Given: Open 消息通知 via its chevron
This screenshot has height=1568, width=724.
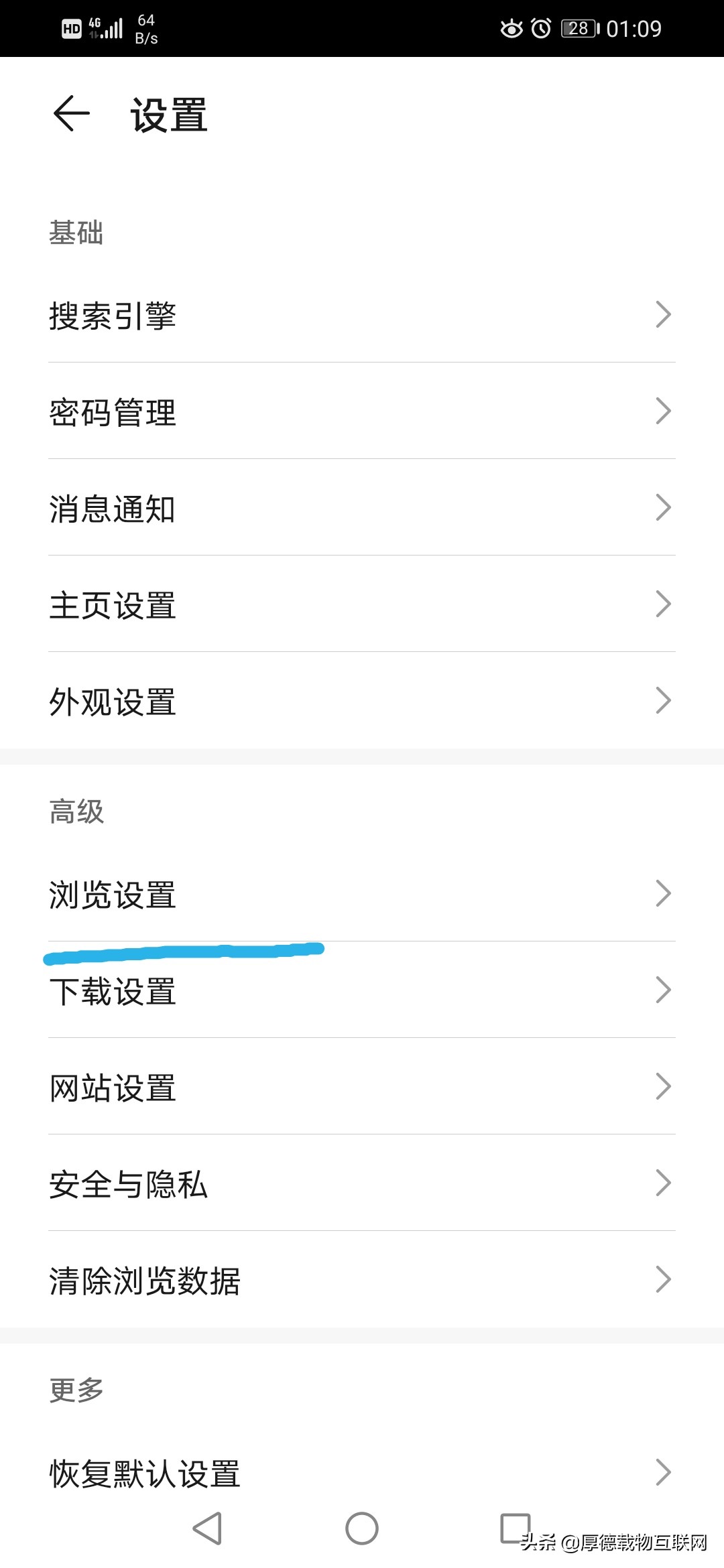Looking at the screenshot, I should pyautogui.click(x=664, y=507).
